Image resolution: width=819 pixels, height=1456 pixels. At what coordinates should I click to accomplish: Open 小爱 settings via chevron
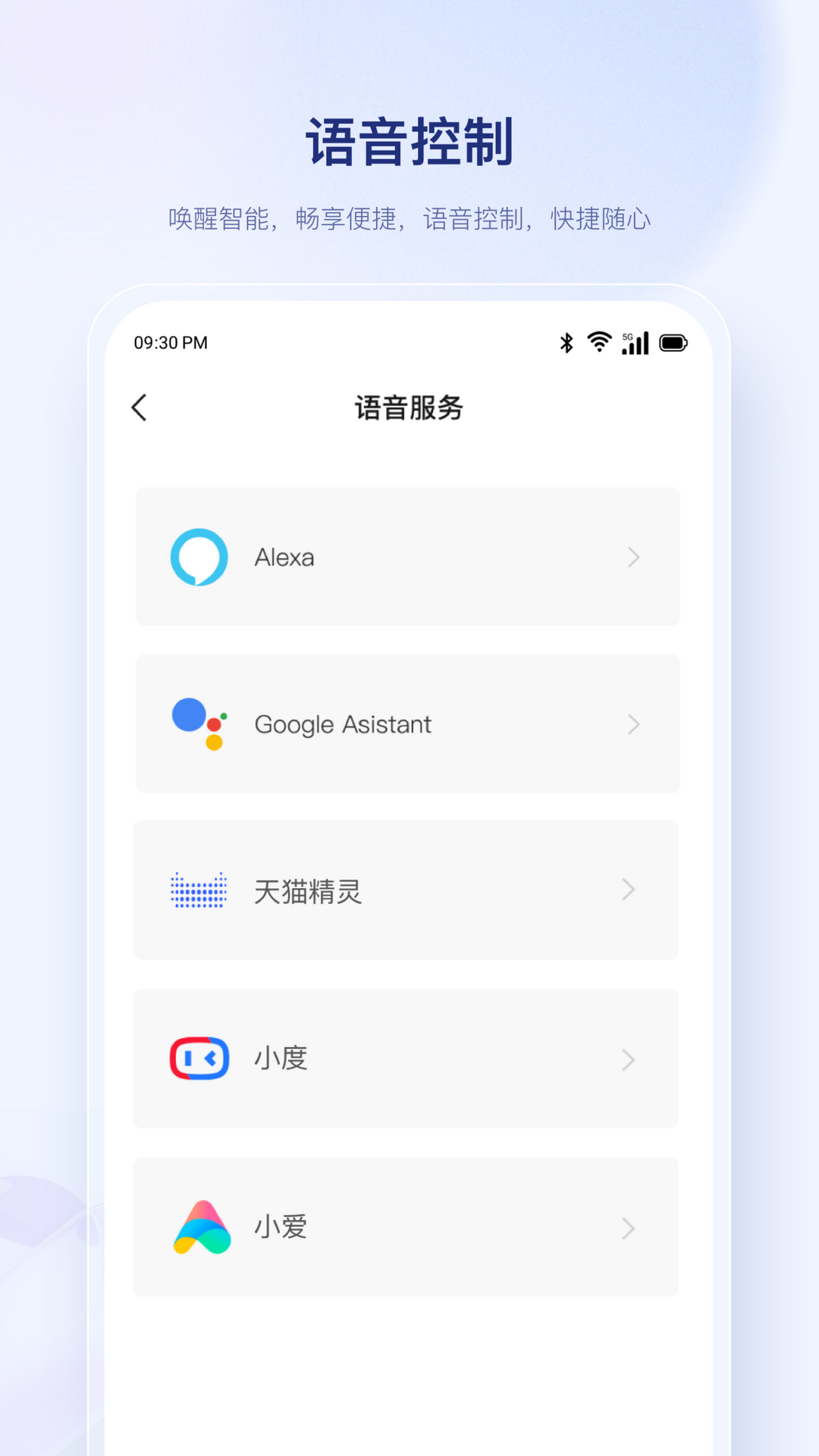coord(627,1227)
